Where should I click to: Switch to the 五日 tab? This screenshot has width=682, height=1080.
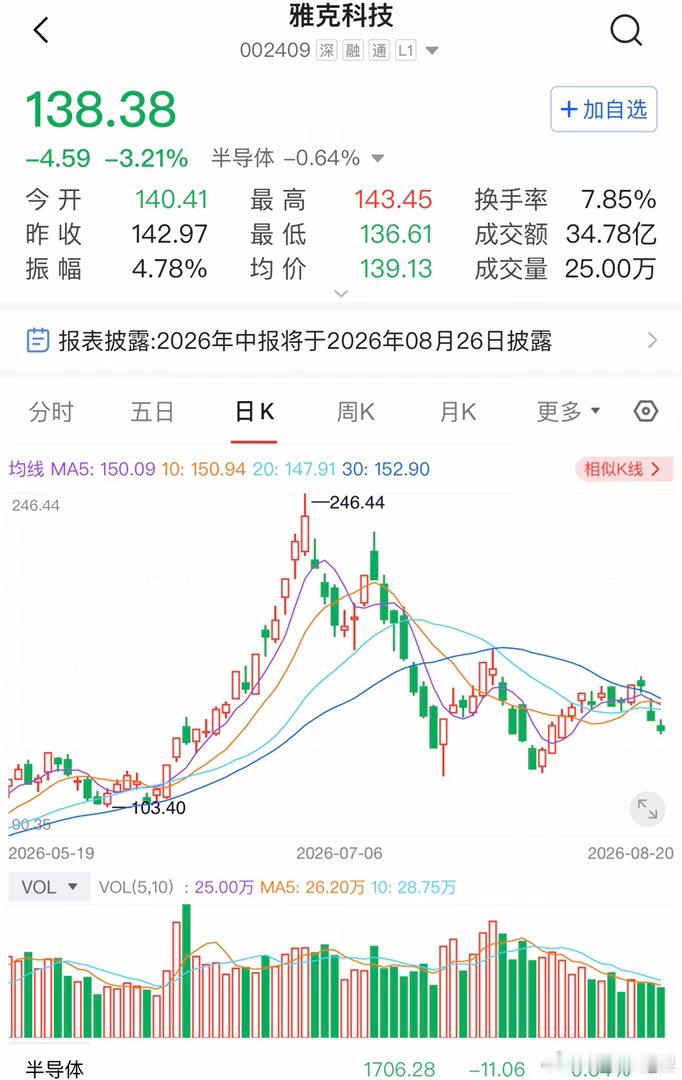(152, 413)
